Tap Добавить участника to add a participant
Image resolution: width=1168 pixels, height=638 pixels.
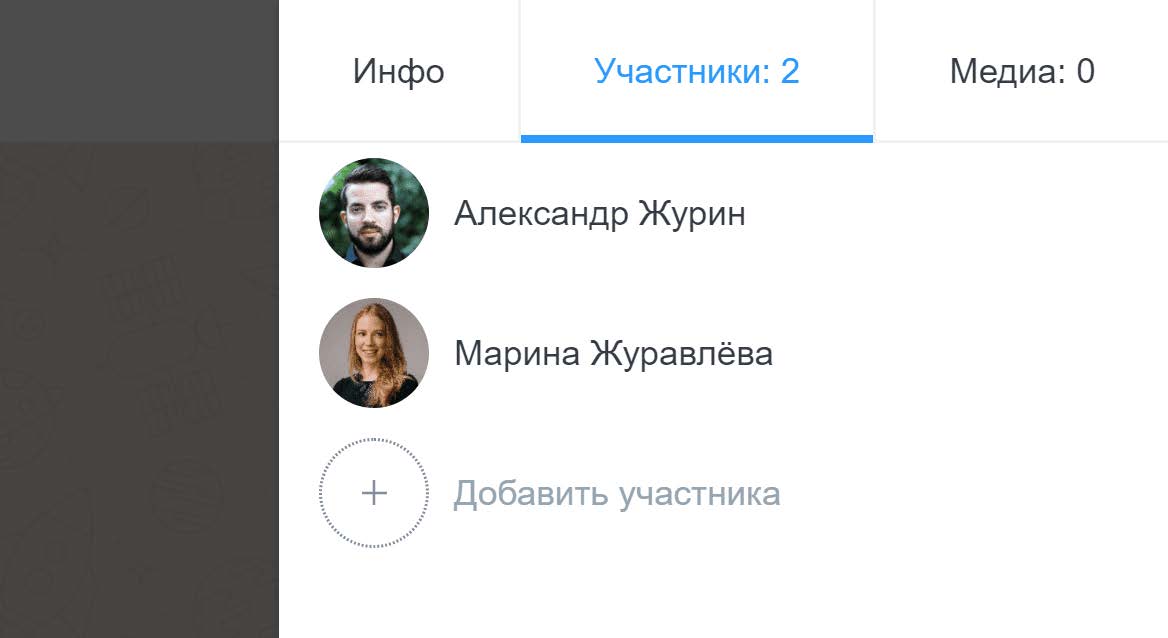coord(616,494)
